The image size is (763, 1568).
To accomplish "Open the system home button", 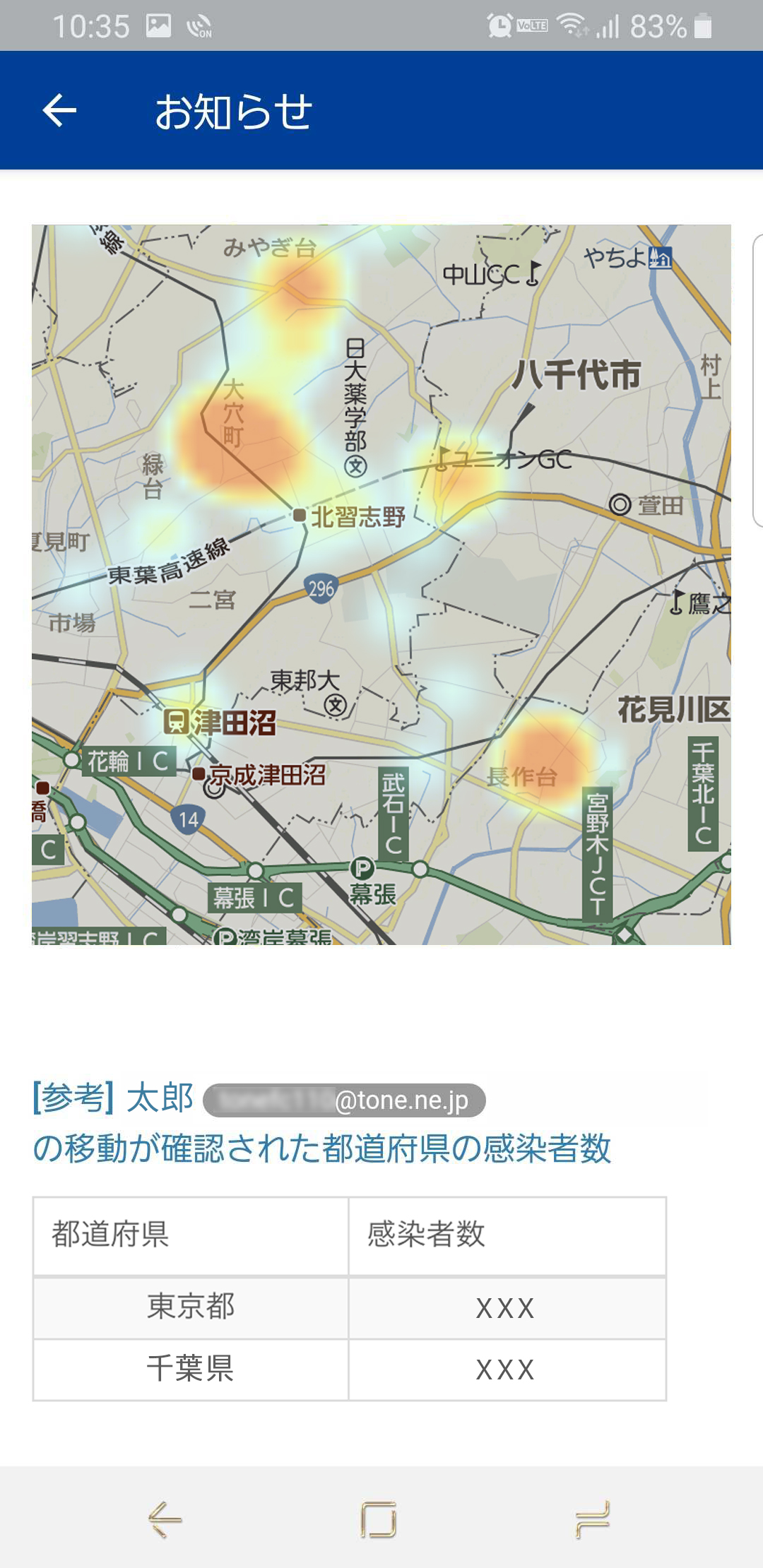I will click(x=379, y=1519).
